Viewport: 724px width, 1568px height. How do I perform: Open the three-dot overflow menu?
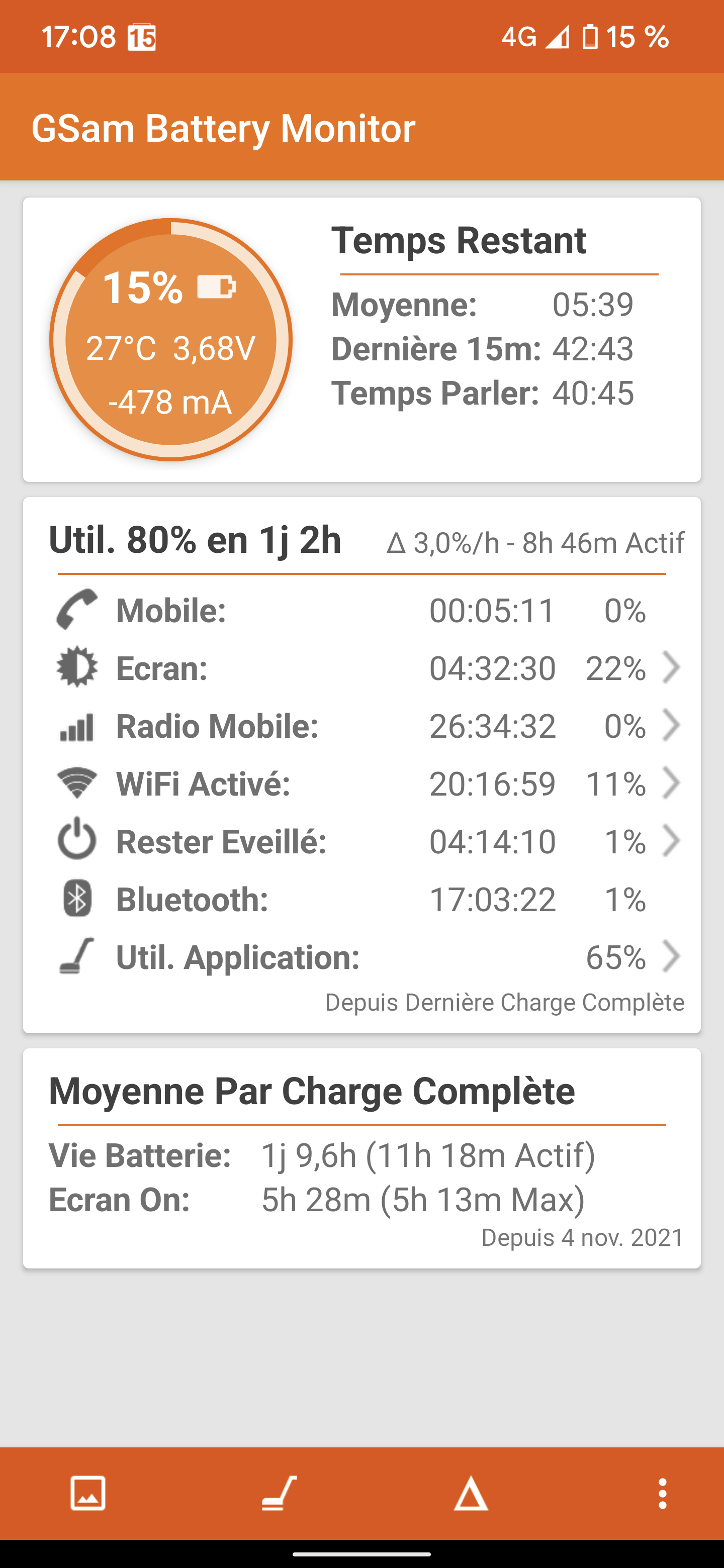[663, 1493]
